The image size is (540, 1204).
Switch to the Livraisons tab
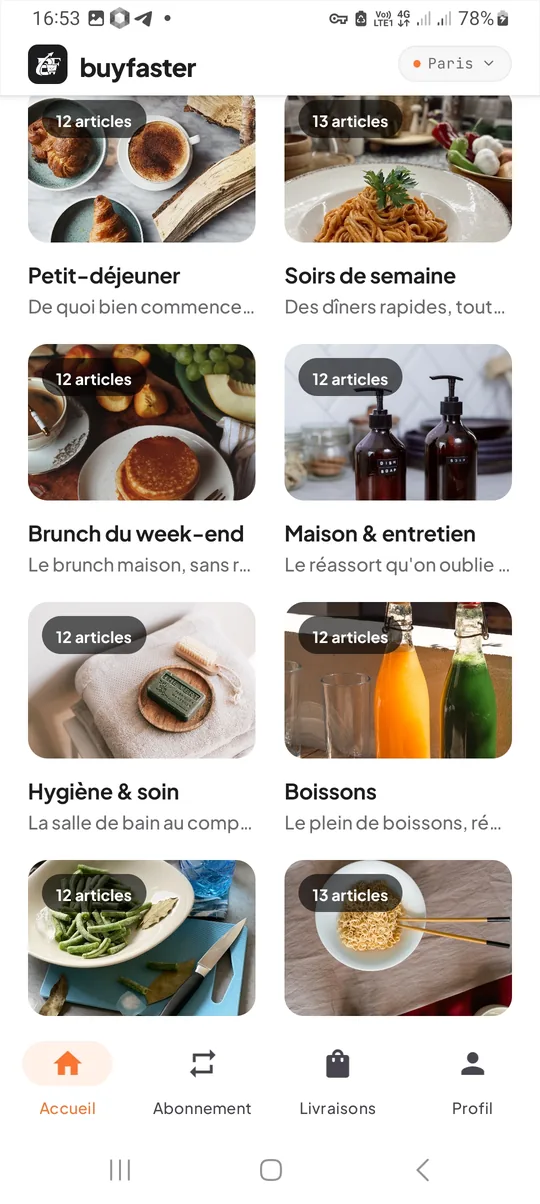(x=337, y=1080)
